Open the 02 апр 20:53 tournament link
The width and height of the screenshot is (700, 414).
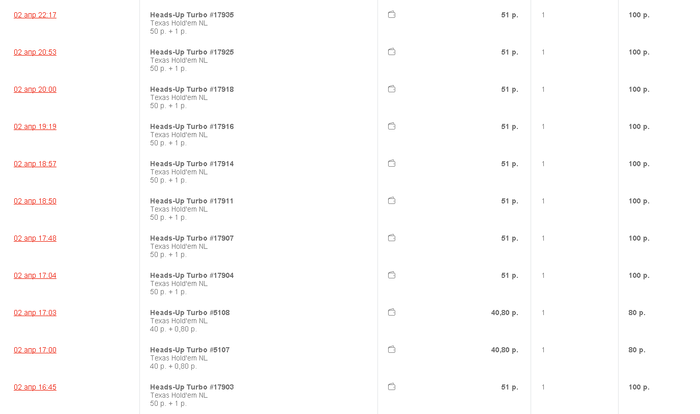pyautogui.click(x=35, y=52)
